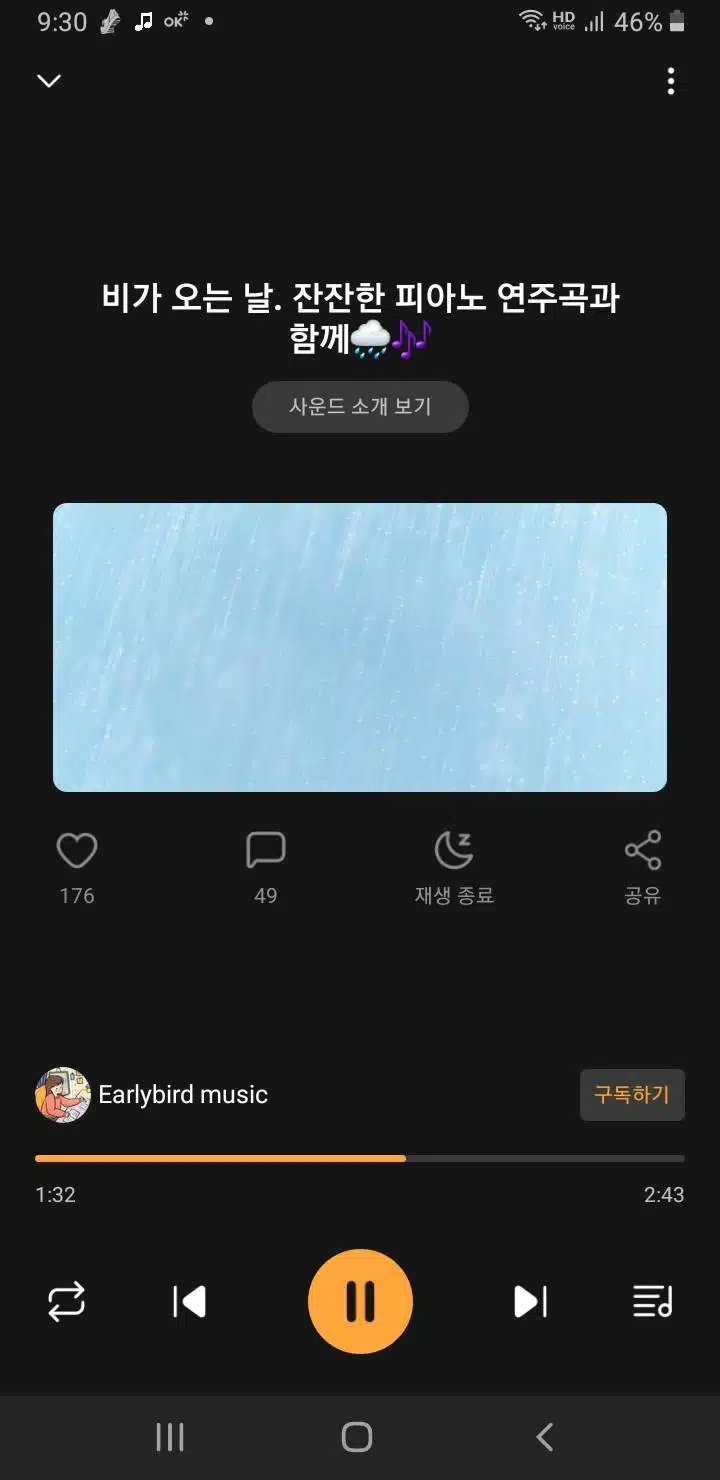Screen dimensions: 720x1480
Task: Open the three-dot overflow menu
Action: coord(670,81)
